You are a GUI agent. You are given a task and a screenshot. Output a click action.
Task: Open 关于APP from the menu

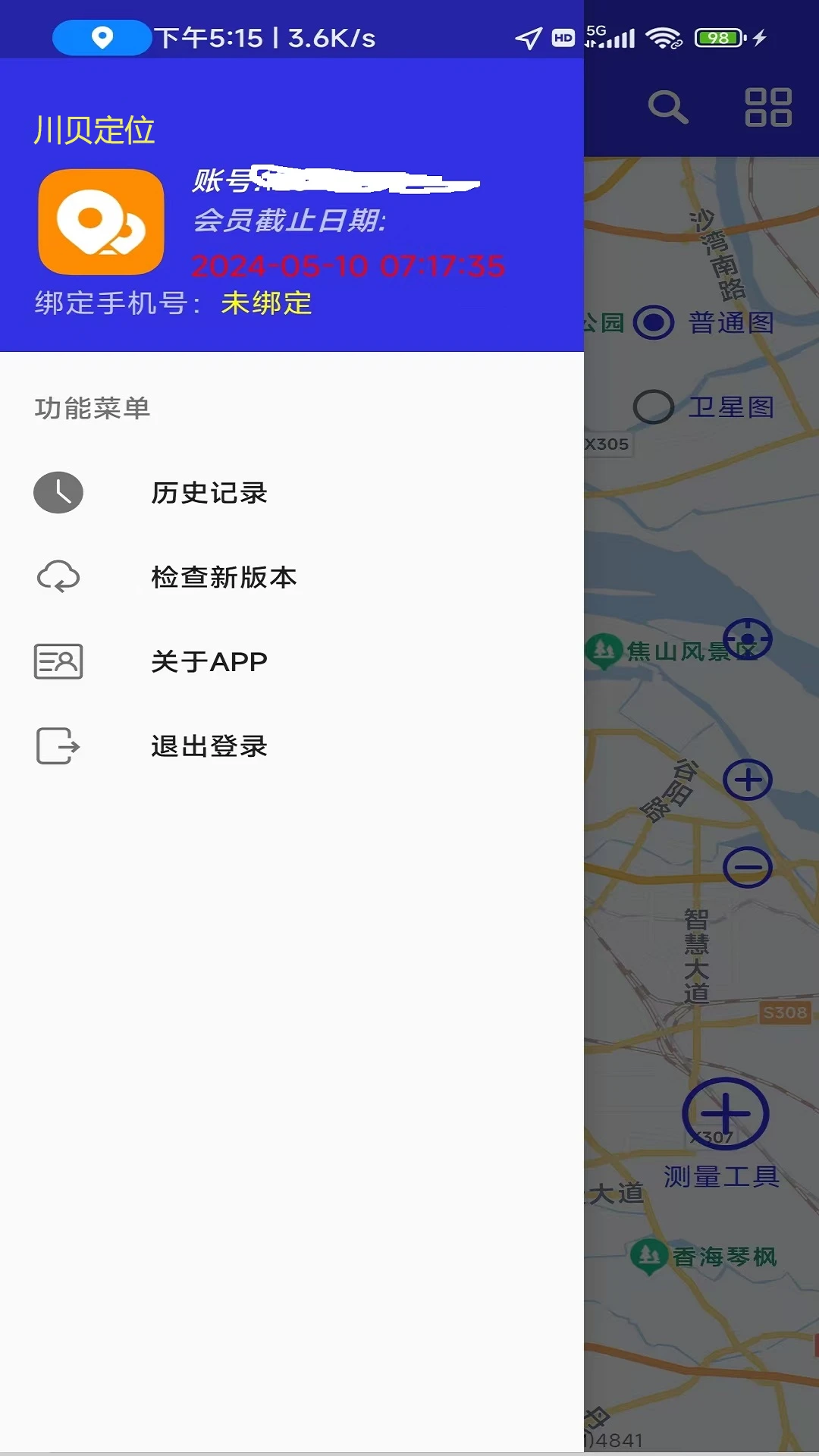[209, 661]
